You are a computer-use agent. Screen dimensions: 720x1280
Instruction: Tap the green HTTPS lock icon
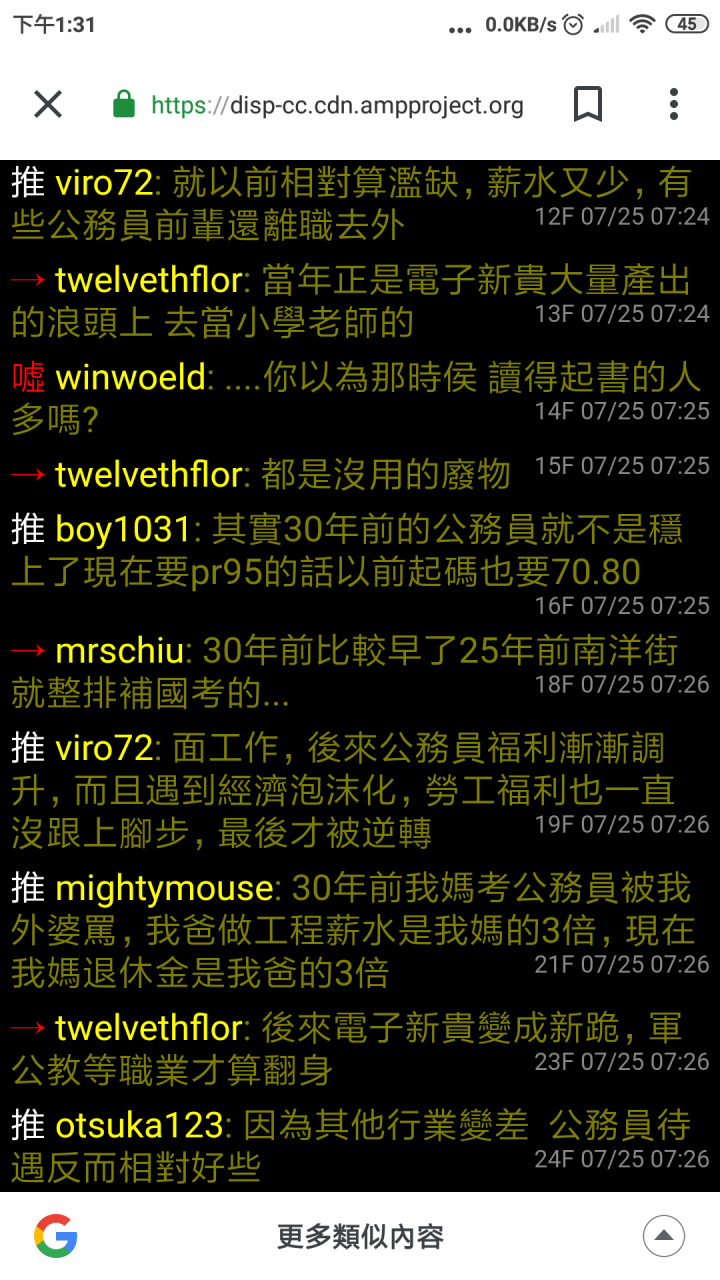pyautogui.click(x=122, y=104)
